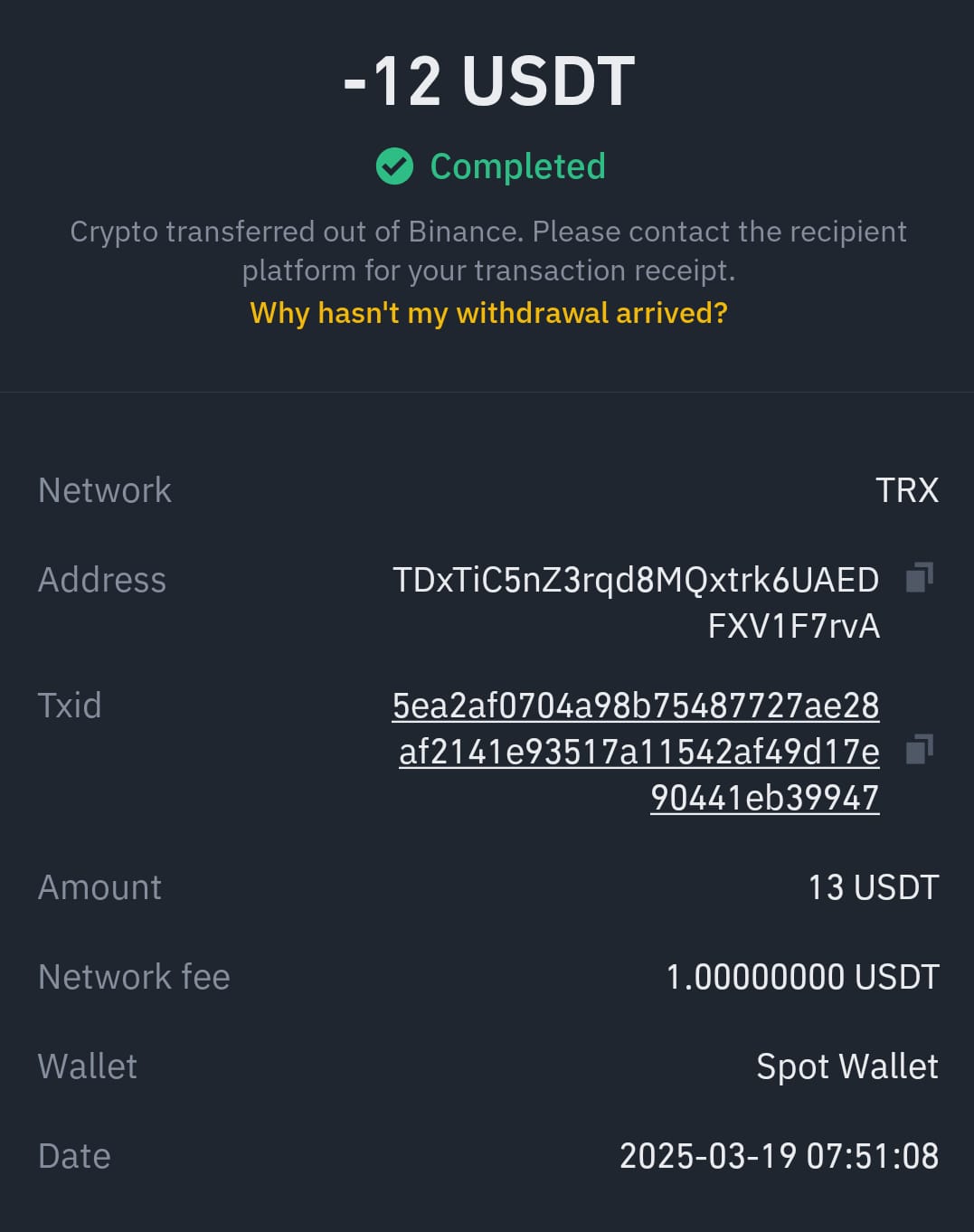Click the 1.00000000 USDT network fee
The image size is (974, 1232).
(803, 977)
